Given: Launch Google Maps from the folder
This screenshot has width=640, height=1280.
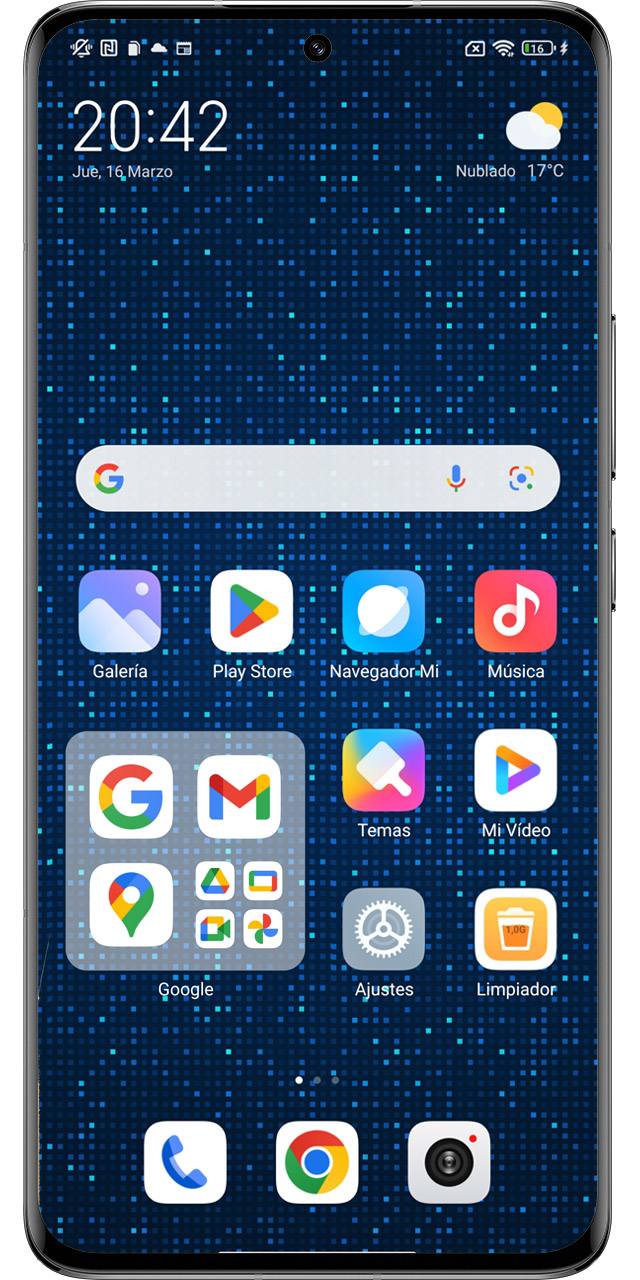Looking at the screenshot, I should 131,904.
